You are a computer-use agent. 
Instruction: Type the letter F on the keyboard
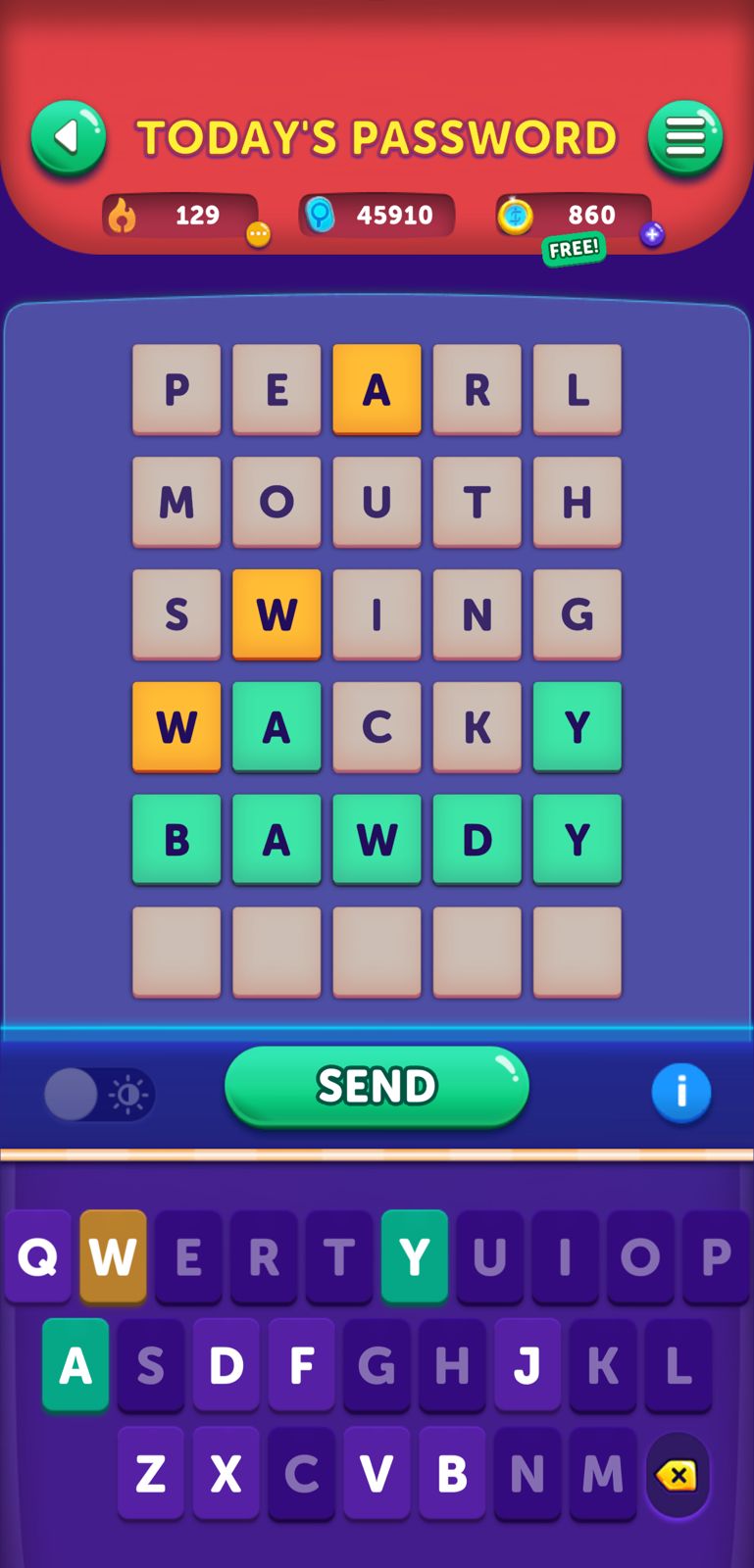point(301,1365)
